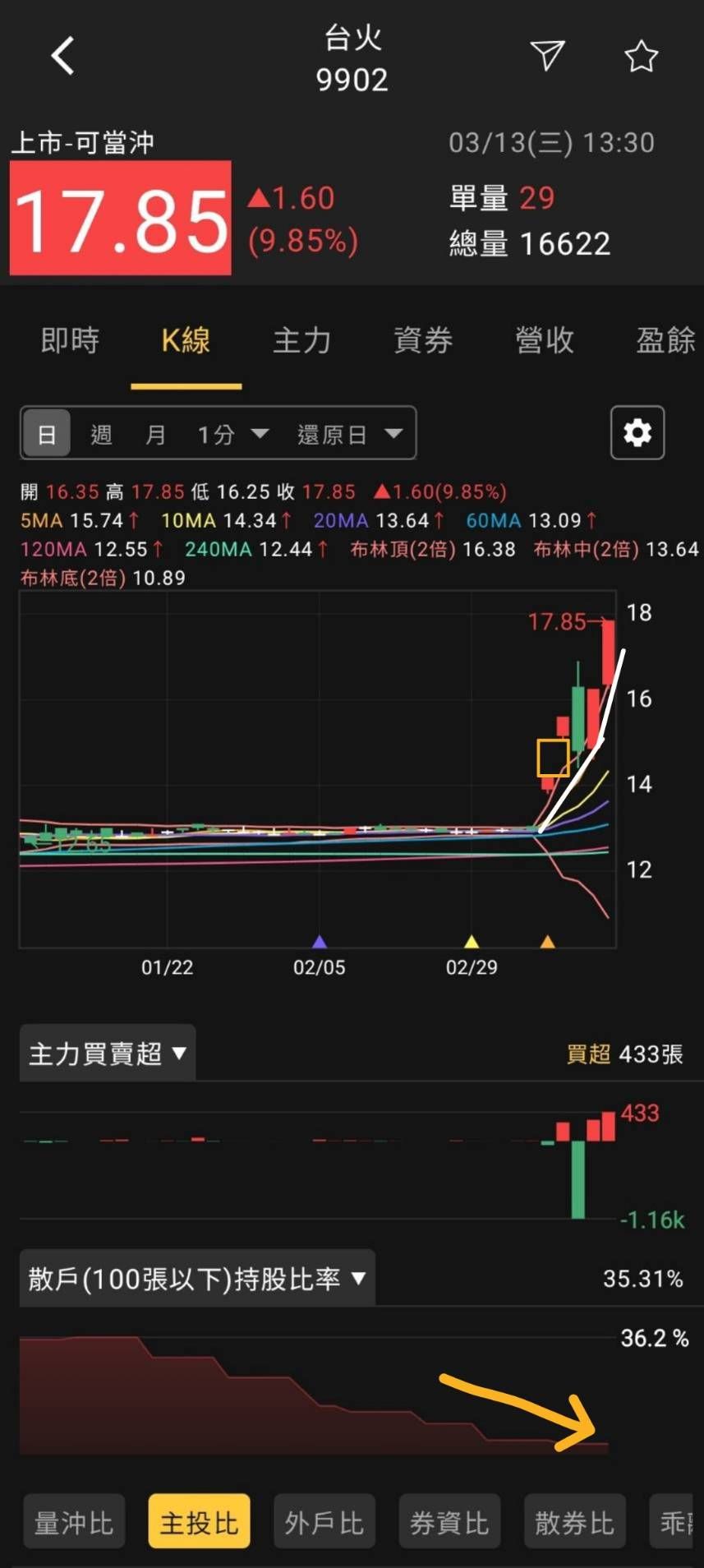Expand the 散戶(100張以下)持股比率 dropdown
Screen dimensions: 704x1568
197,1279
